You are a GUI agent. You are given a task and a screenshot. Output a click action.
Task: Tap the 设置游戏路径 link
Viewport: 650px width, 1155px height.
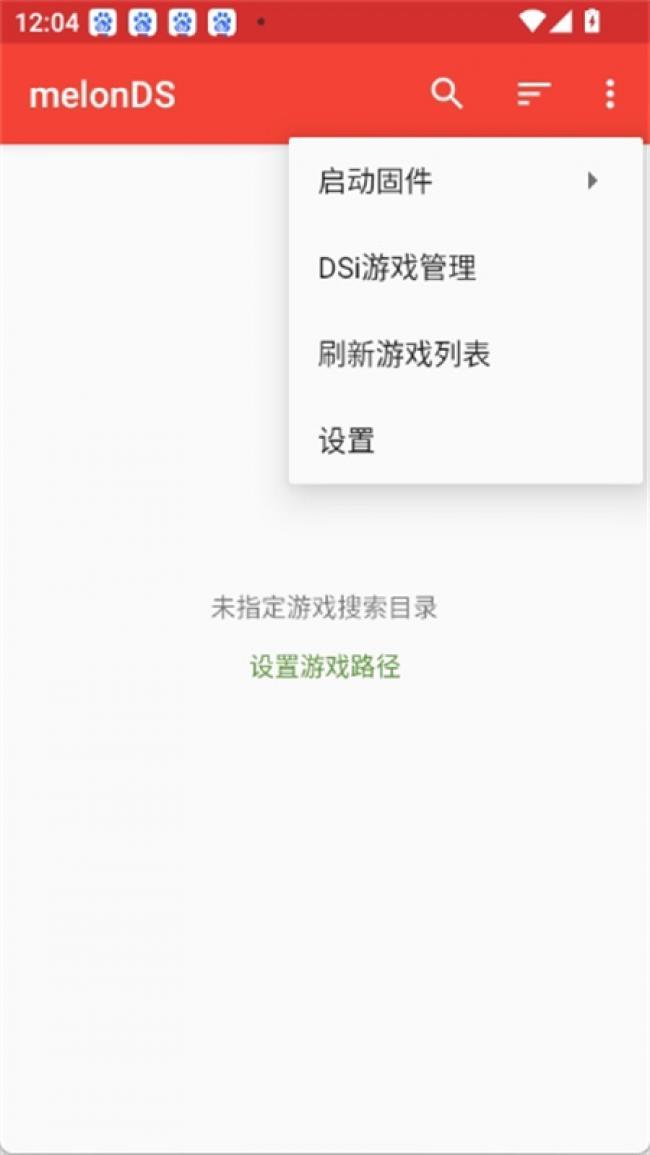tap(325, 667)
